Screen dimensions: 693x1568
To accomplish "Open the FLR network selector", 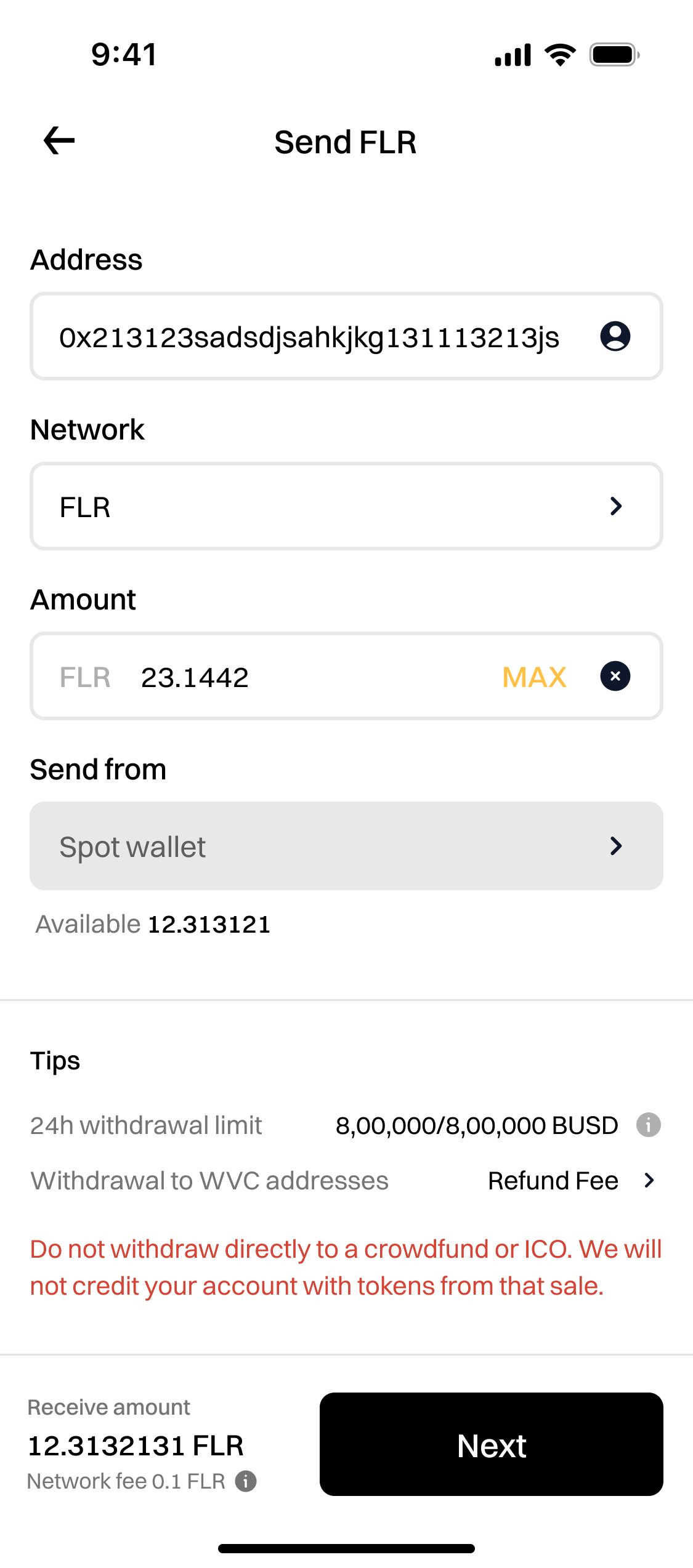I will (346, 507).
